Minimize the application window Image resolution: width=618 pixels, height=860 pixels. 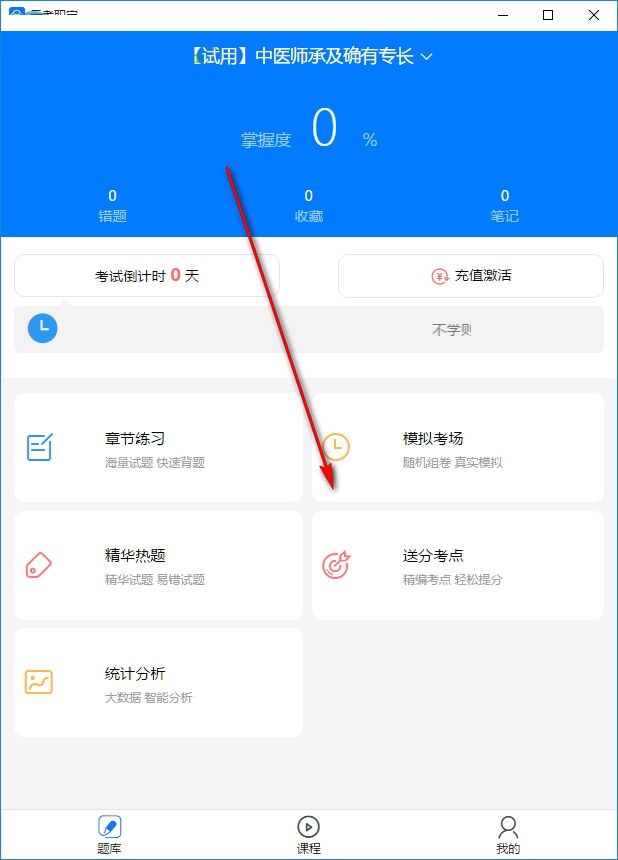pos(502,15)
